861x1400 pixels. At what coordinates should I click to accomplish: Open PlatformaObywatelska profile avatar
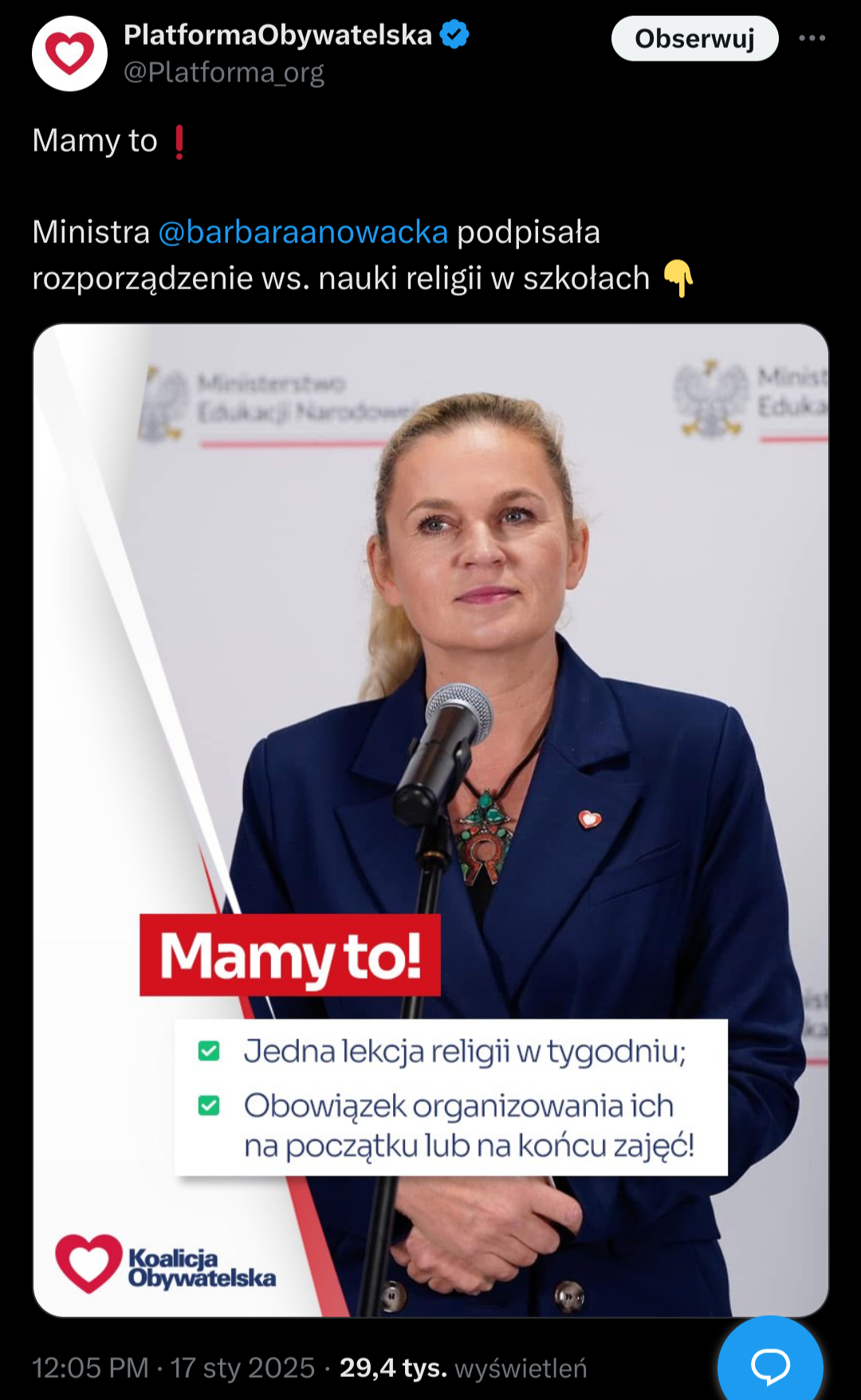tap(69, 53)
